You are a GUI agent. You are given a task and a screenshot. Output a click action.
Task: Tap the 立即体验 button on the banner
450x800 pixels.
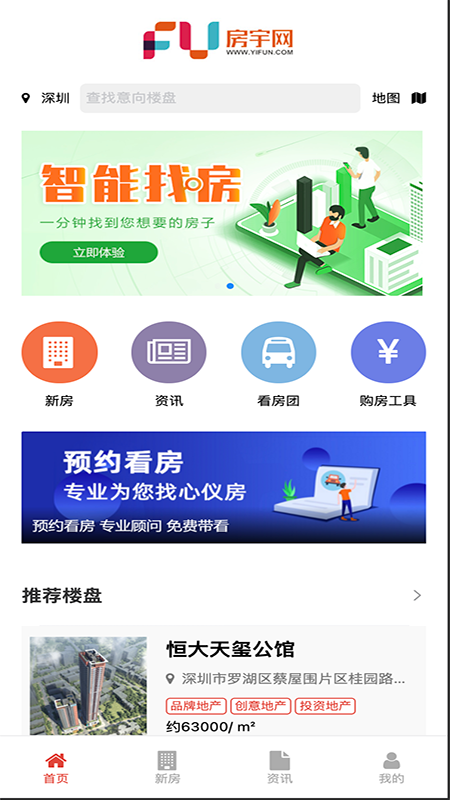point(99,253)
